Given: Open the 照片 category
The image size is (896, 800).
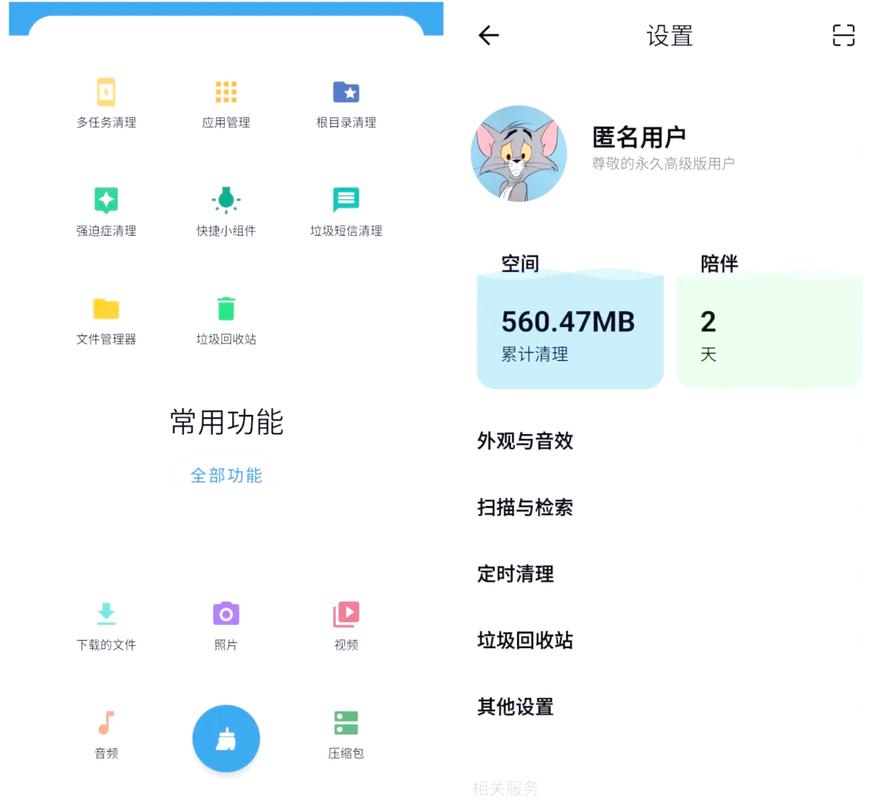Looking at the screenshot, I should (x=226, y=625).
